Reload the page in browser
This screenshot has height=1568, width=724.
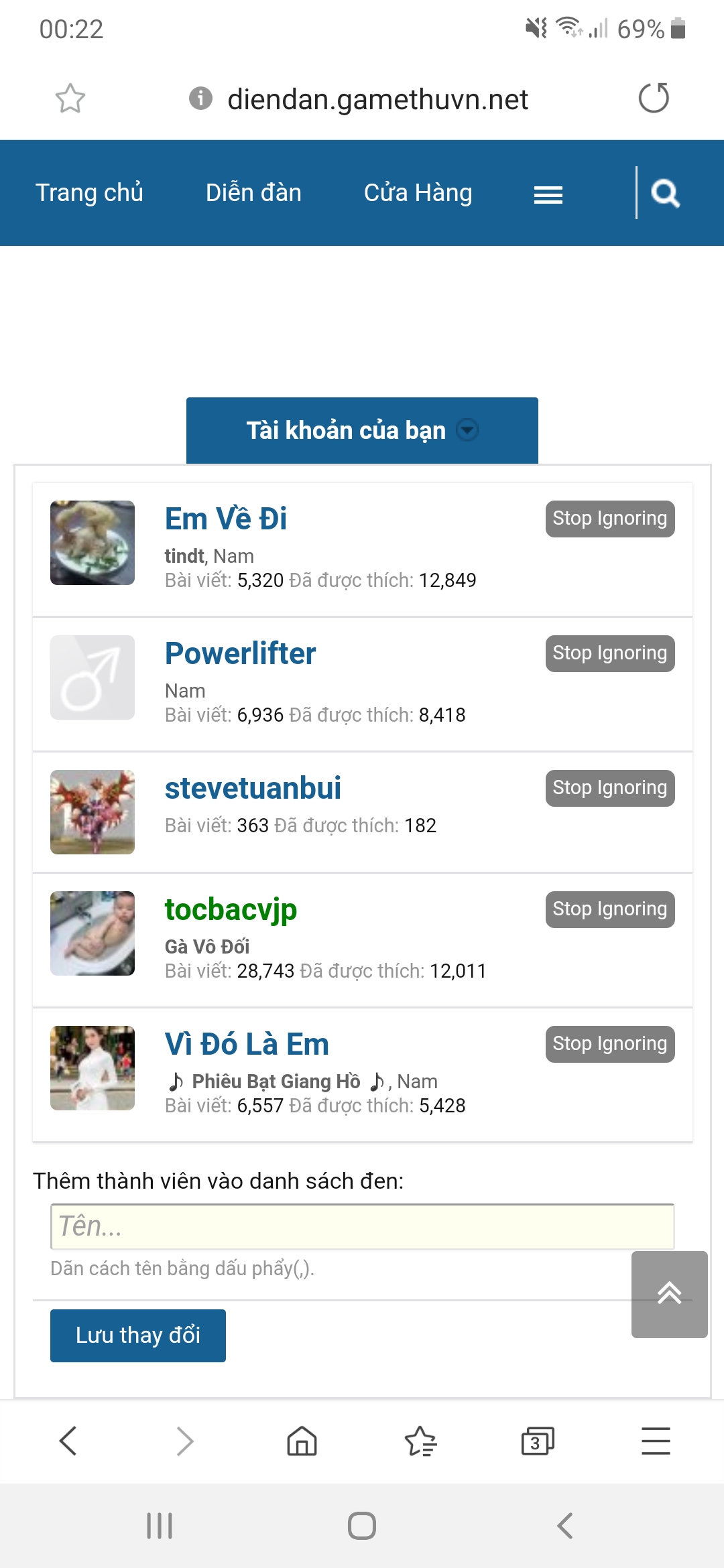pos(654,99)
